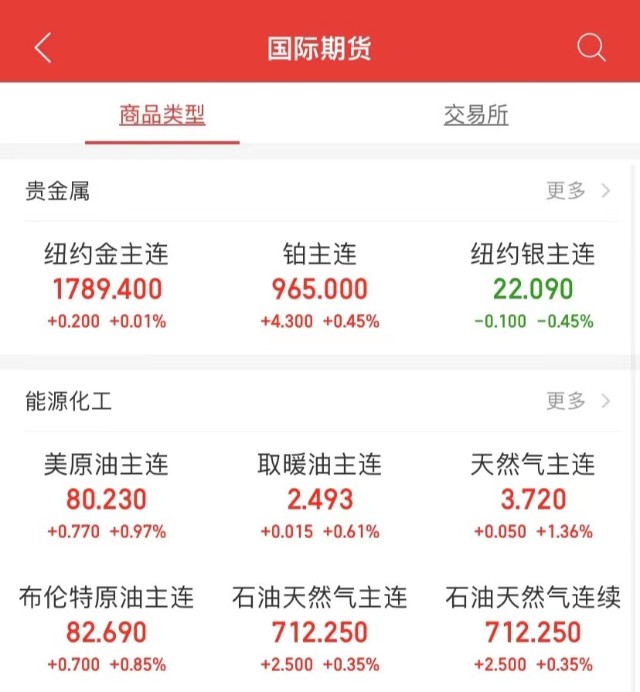Switch to the 商品类型 tab
Viewport: 640px width, 692px height.
(x=162, y=115)
